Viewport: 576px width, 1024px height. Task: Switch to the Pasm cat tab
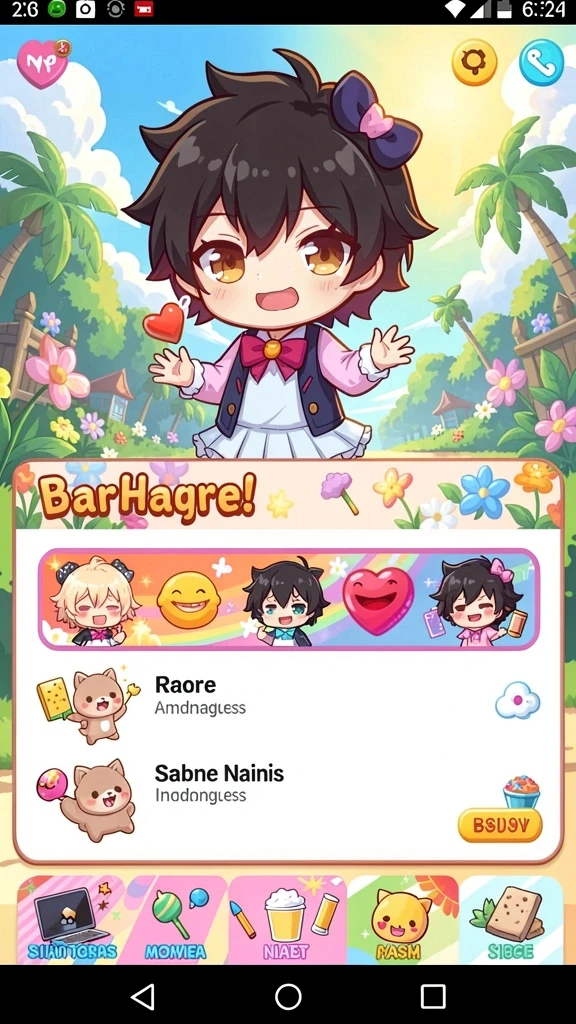click(x=402, y=920)
